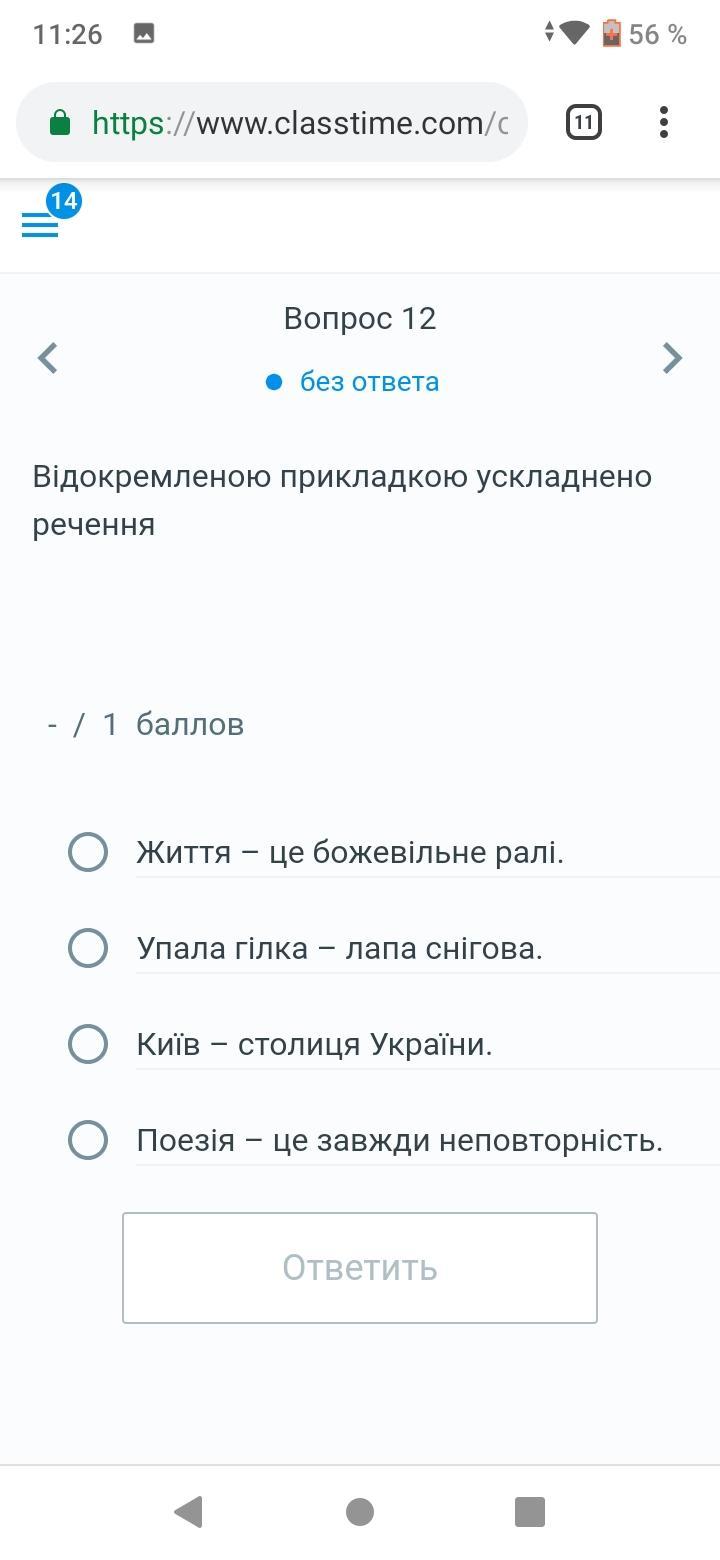
Task: Go to the previous question
Action: click(x=47, y=358)
